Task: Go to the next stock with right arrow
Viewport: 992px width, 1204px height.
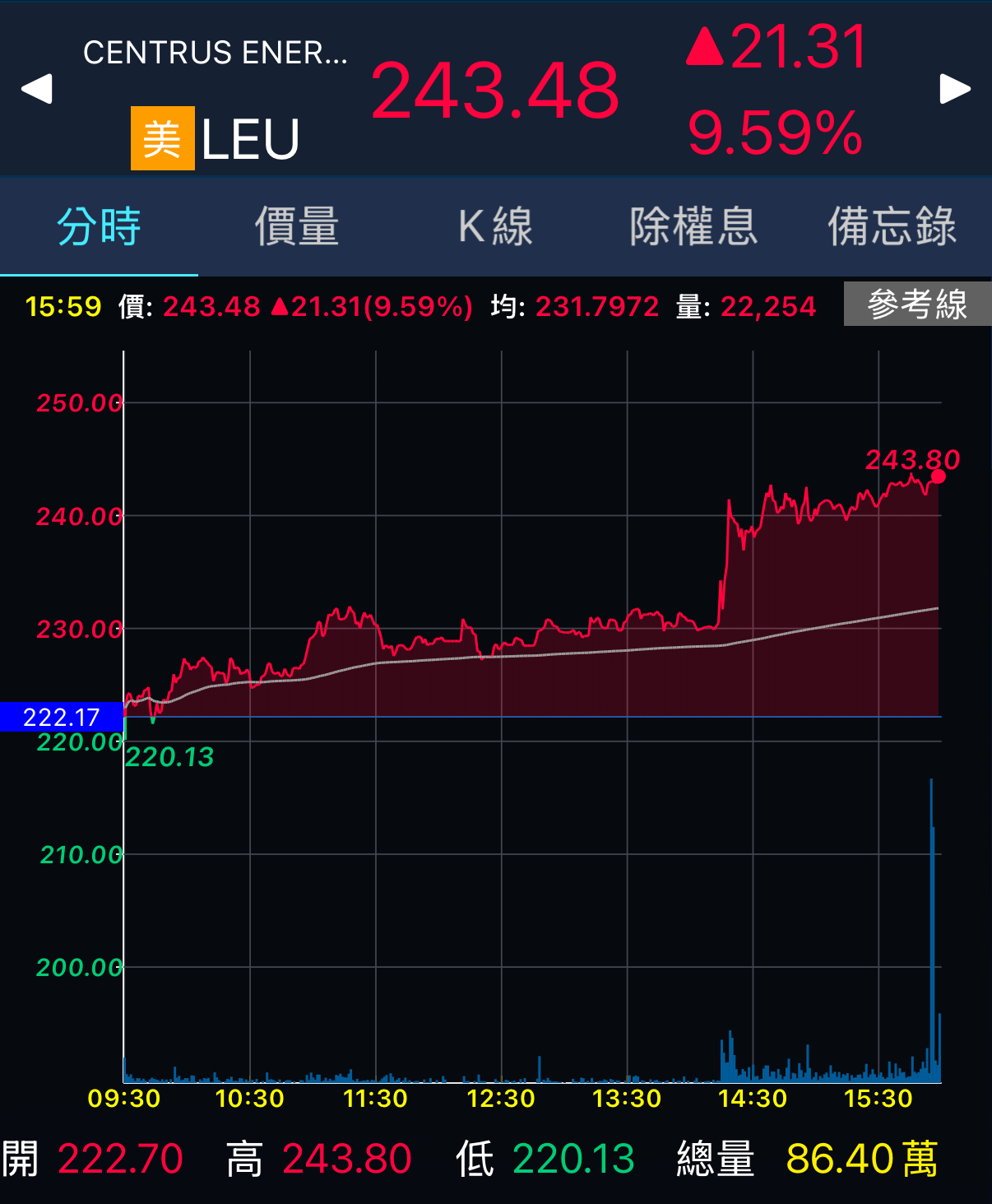Action: (955, 89)
